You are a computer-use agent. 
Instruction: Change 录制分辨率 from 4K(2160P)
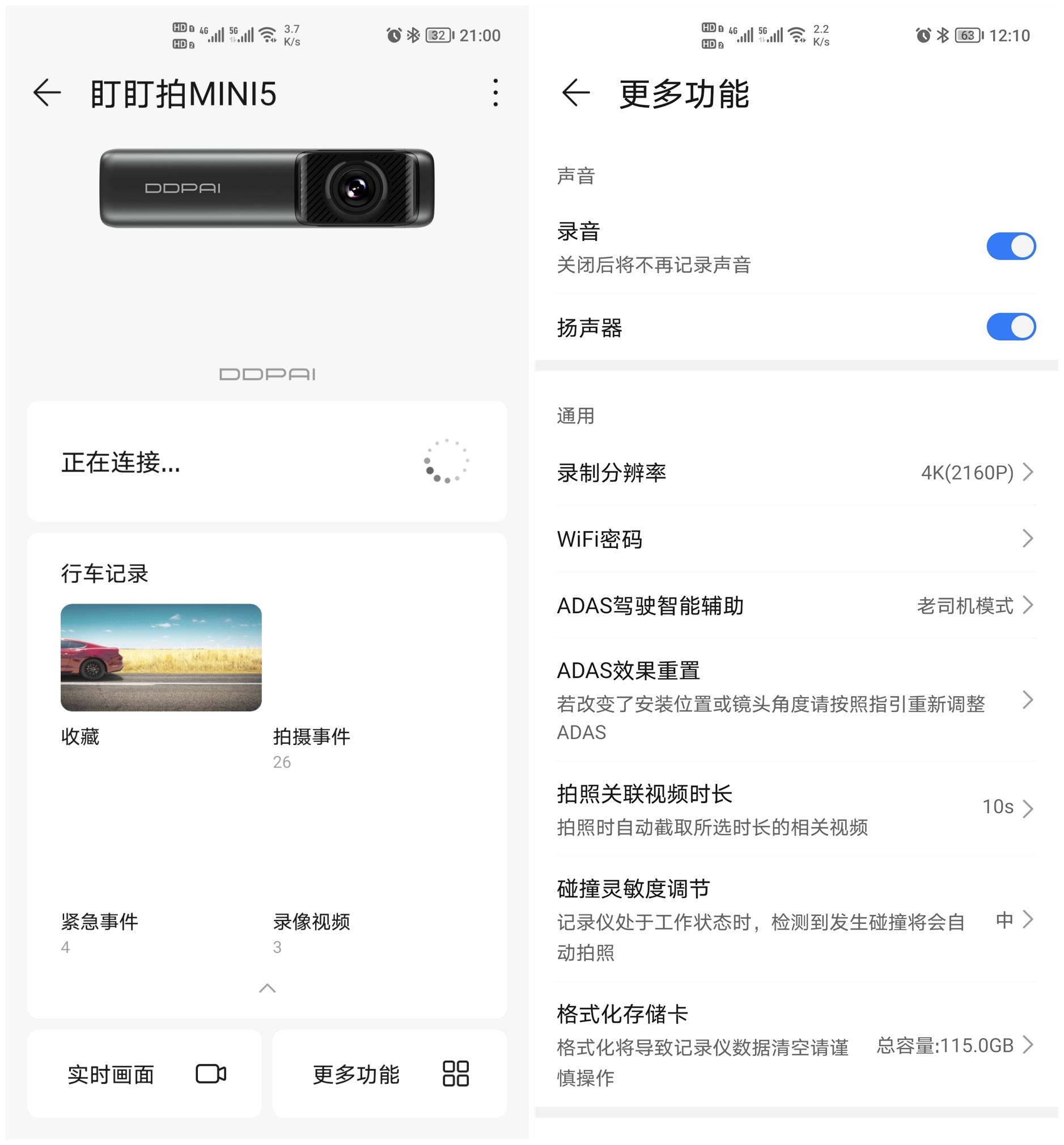[x=796, y=472]
